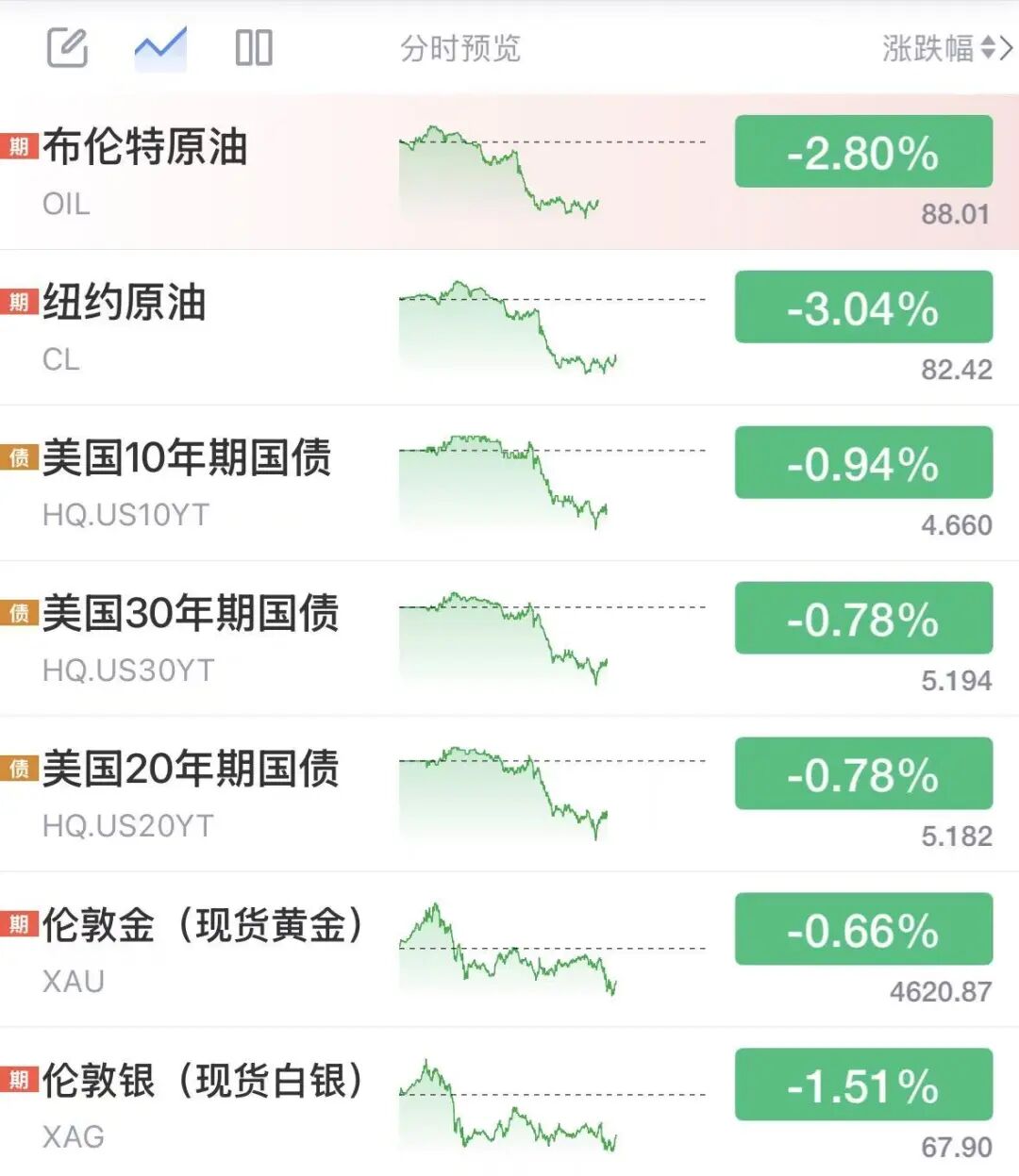Open 美国10年期国债 quote details

click(509, 483)
